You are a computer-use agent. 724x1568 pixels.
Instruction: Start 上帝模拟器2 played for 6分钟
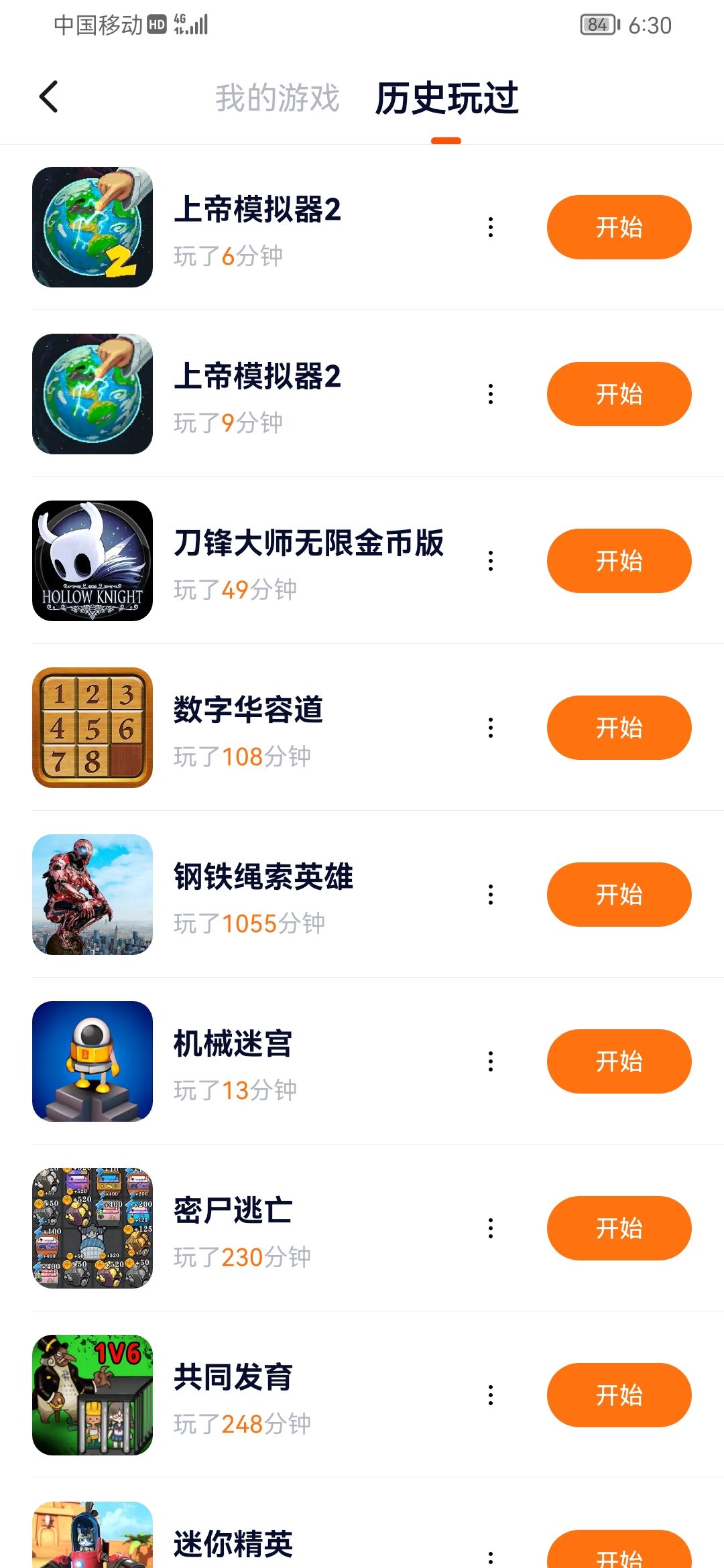[618, 227]
